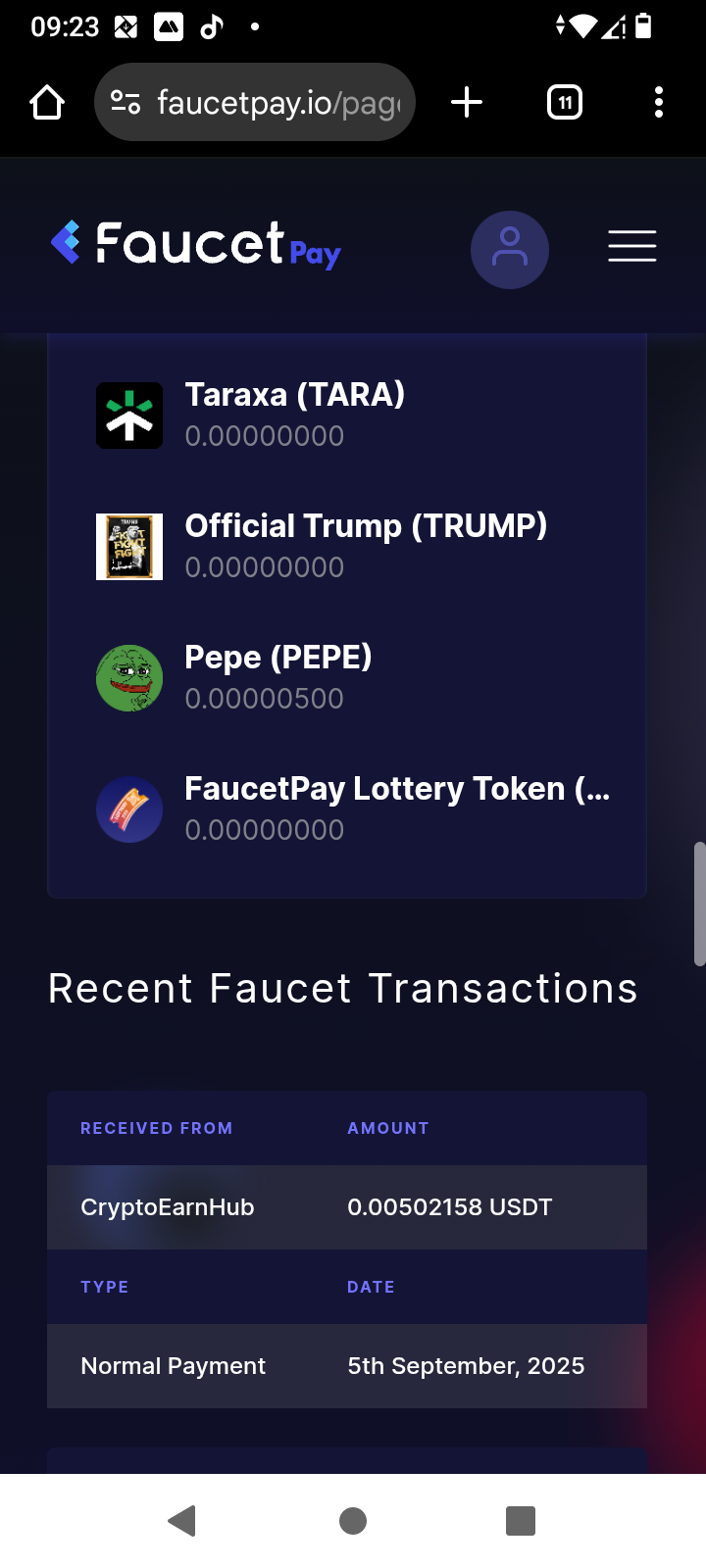Open the FaucetPay logo home link

click(x=196, y=244)
